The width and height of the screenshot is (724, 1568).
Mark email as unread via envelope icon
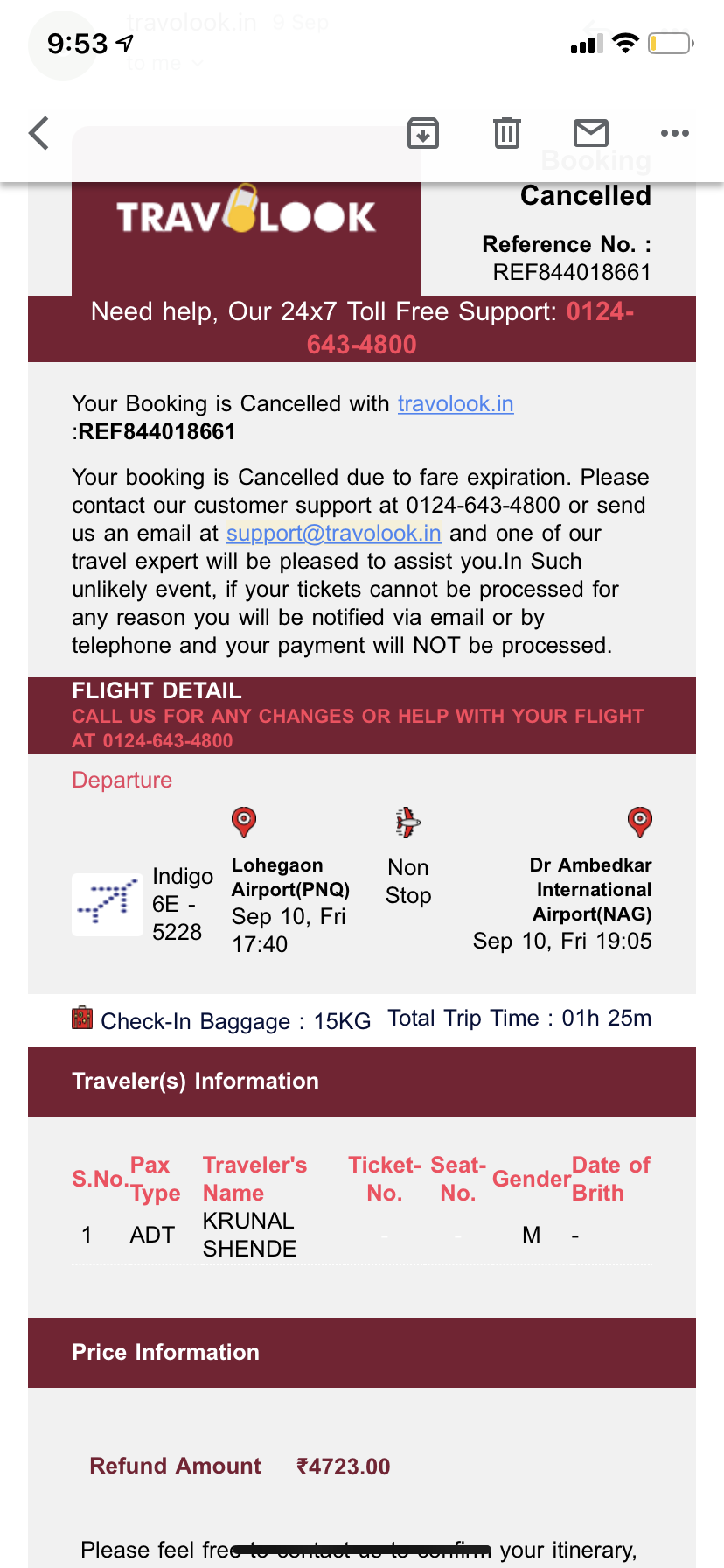pyautogui.click(x=591, y=133)
